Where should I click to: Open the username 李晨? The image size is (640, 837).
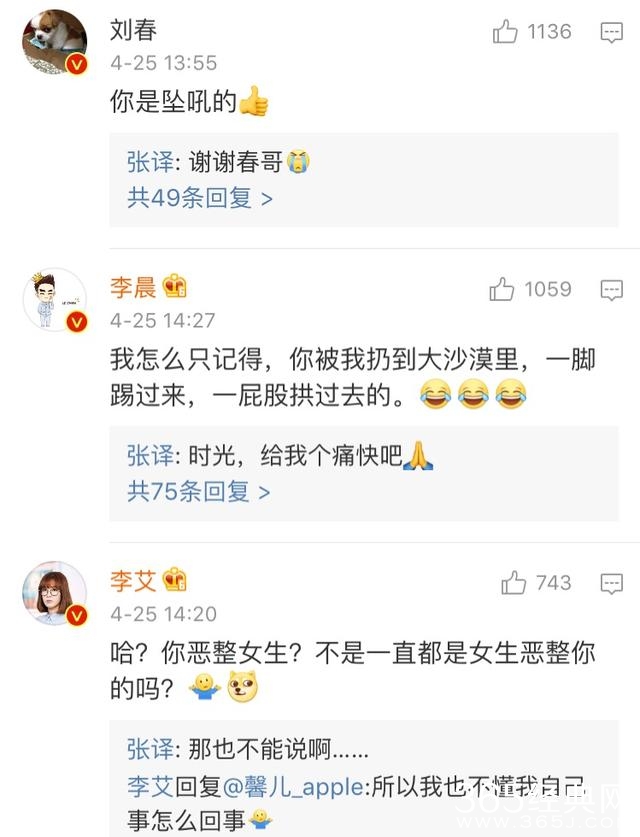133,288
